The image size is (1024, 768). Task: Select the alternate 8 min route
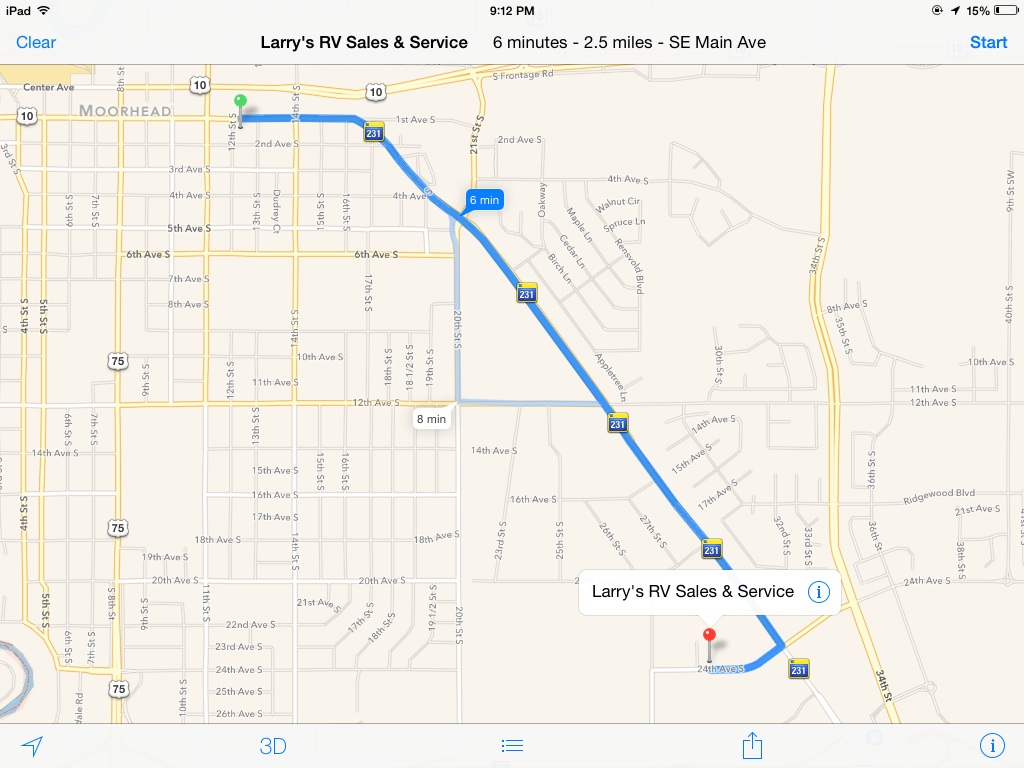pos(431,419)
